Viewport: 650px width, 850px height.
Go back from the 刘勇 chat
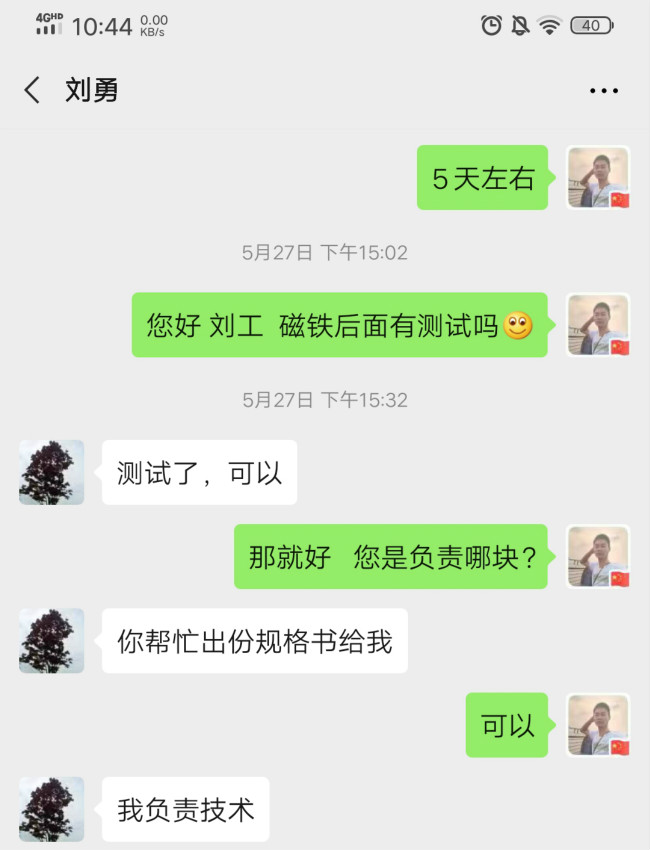click(x=32, y=90)
